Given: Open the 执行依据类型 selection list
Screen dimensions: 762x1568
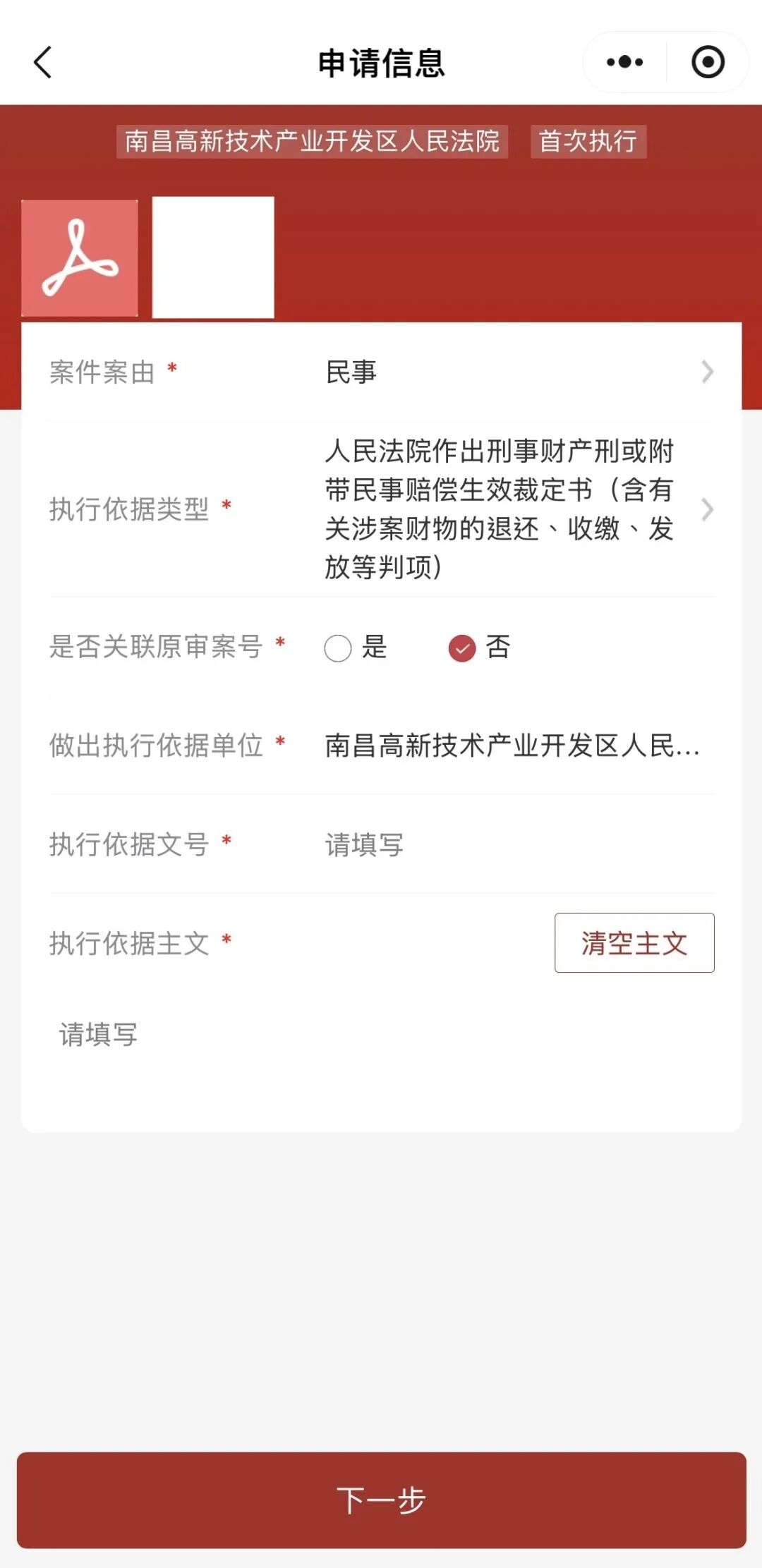Looking at the screenshot, I should pos(519,509).
